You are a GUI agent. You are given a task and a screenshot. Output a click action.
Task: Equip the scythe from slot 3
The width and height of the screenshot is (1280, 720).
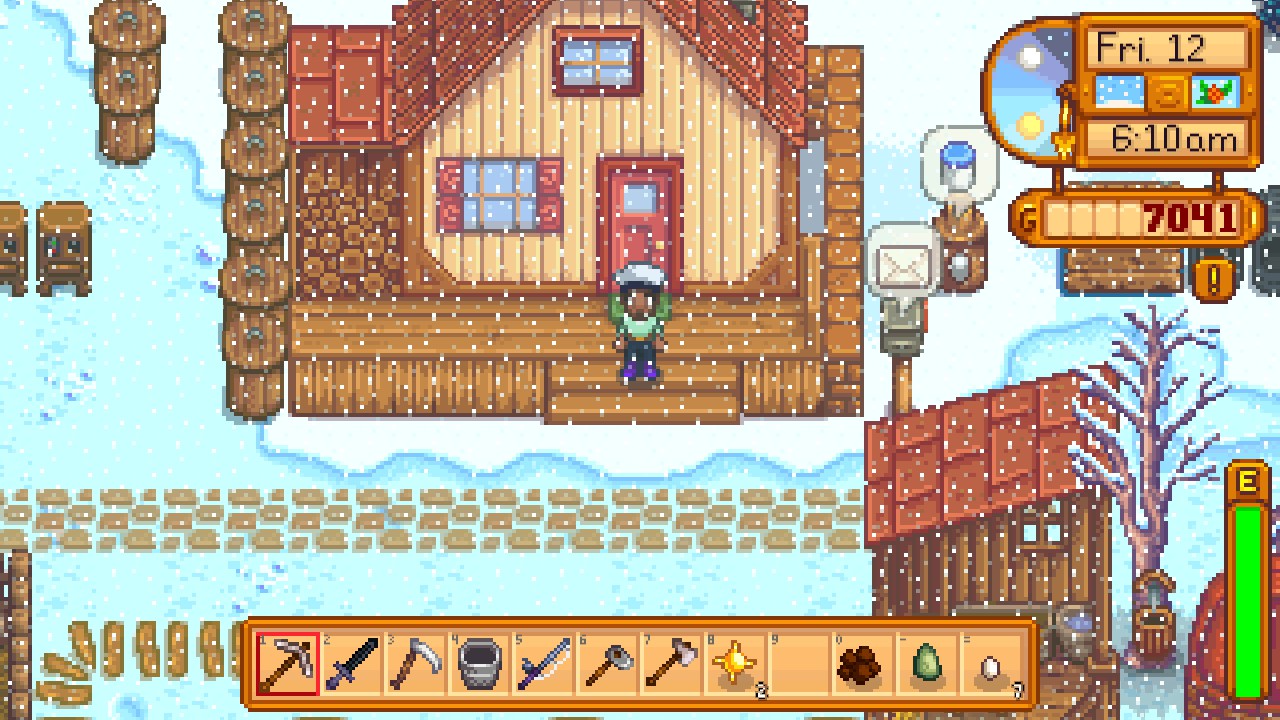416,663
